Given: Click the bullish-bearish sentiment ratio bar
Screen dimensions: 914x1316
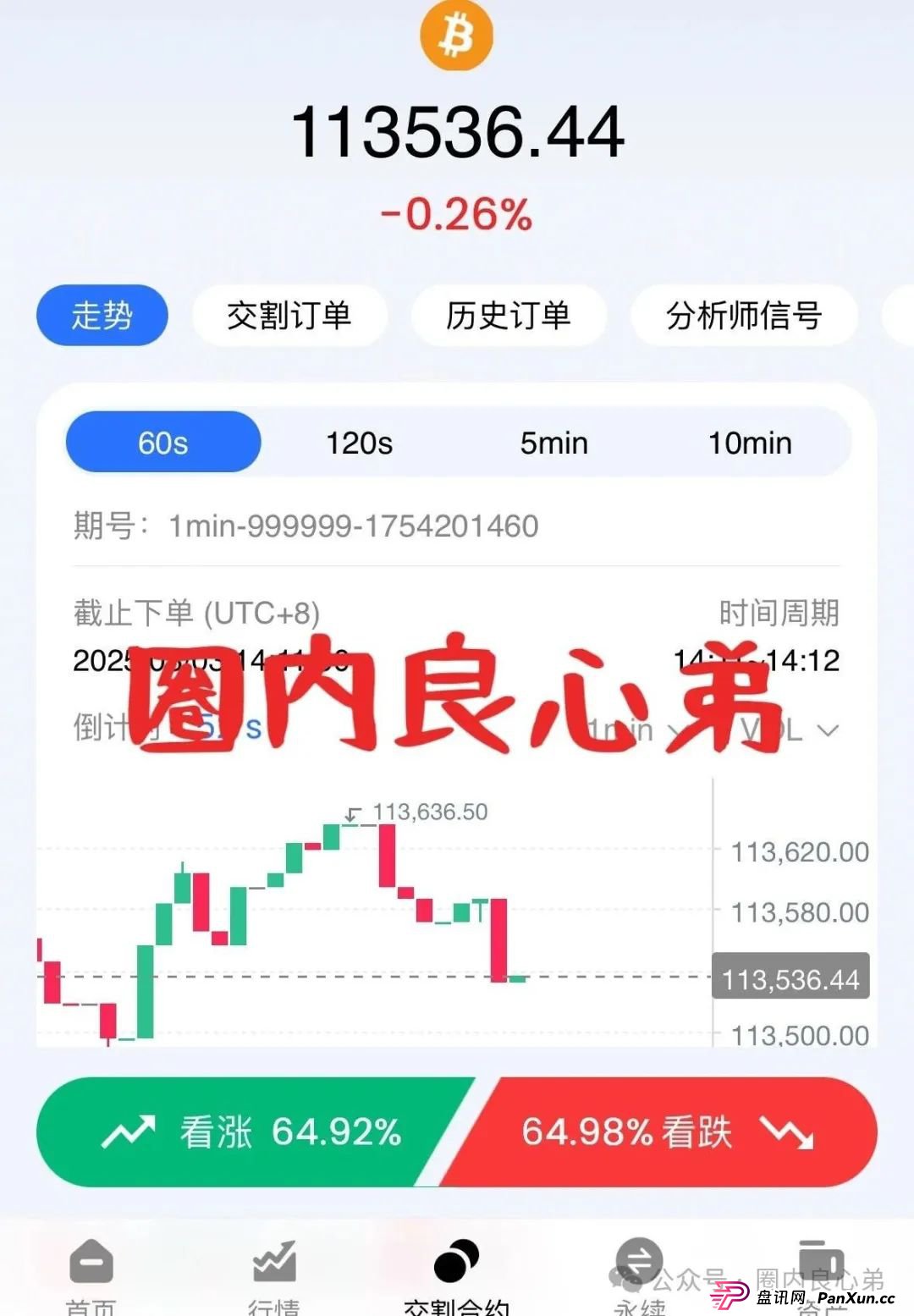Looking at the screenshot, I should click(457, 1132).
